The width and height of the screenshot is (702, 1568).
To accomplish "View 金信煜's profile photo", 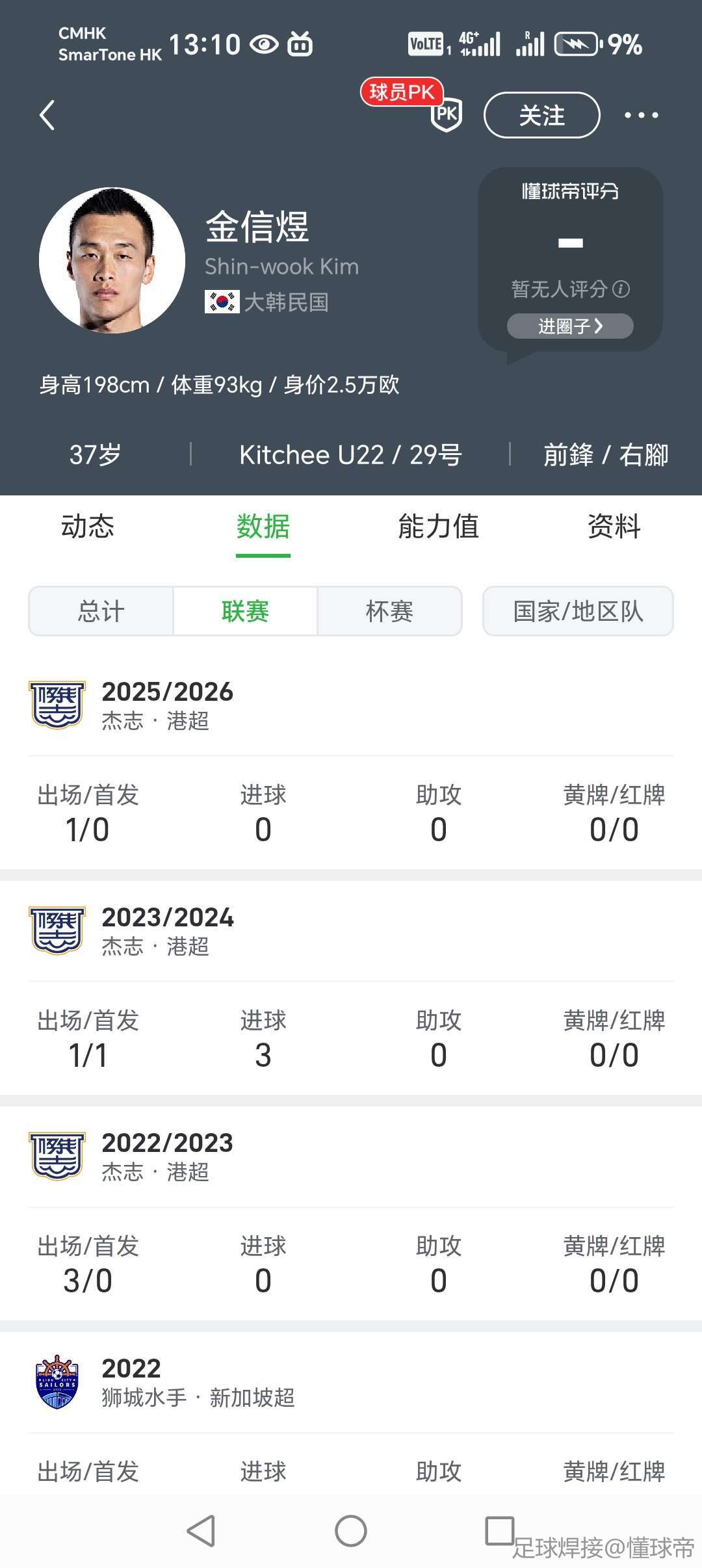I will [112, 260].
